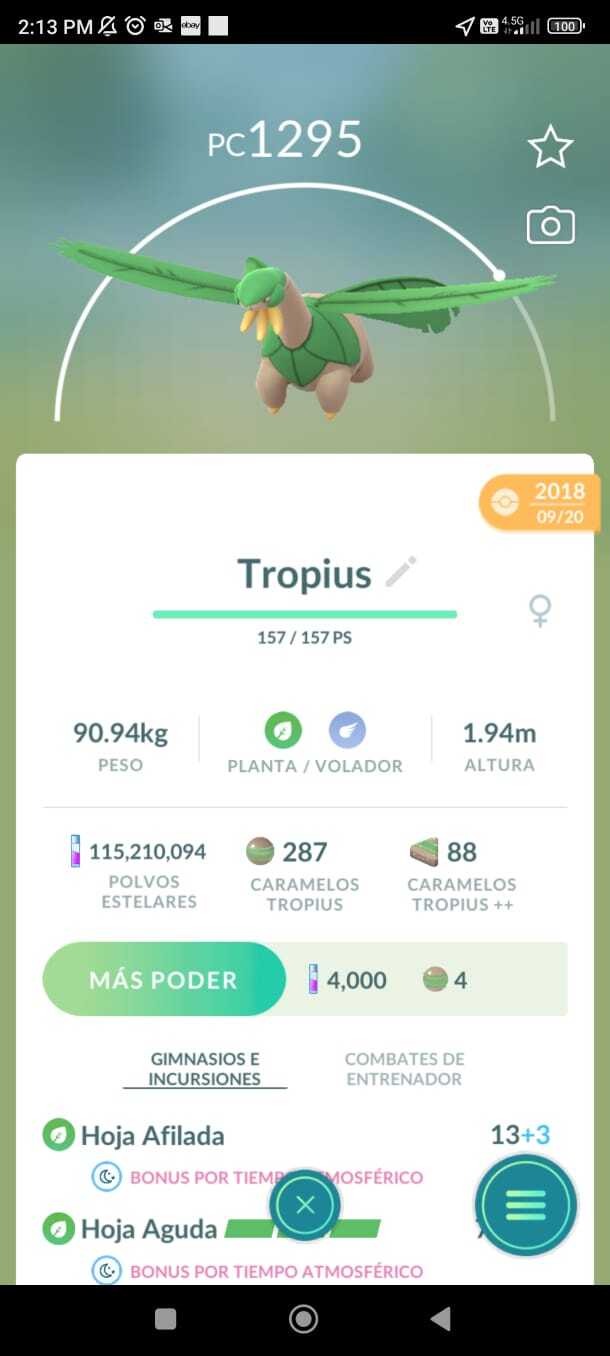This screenshot has width=610, height=1356.
Task: Edit the Tropius nickname with the pencil icon
Action: pyautogui.click(x=401, y=573)
